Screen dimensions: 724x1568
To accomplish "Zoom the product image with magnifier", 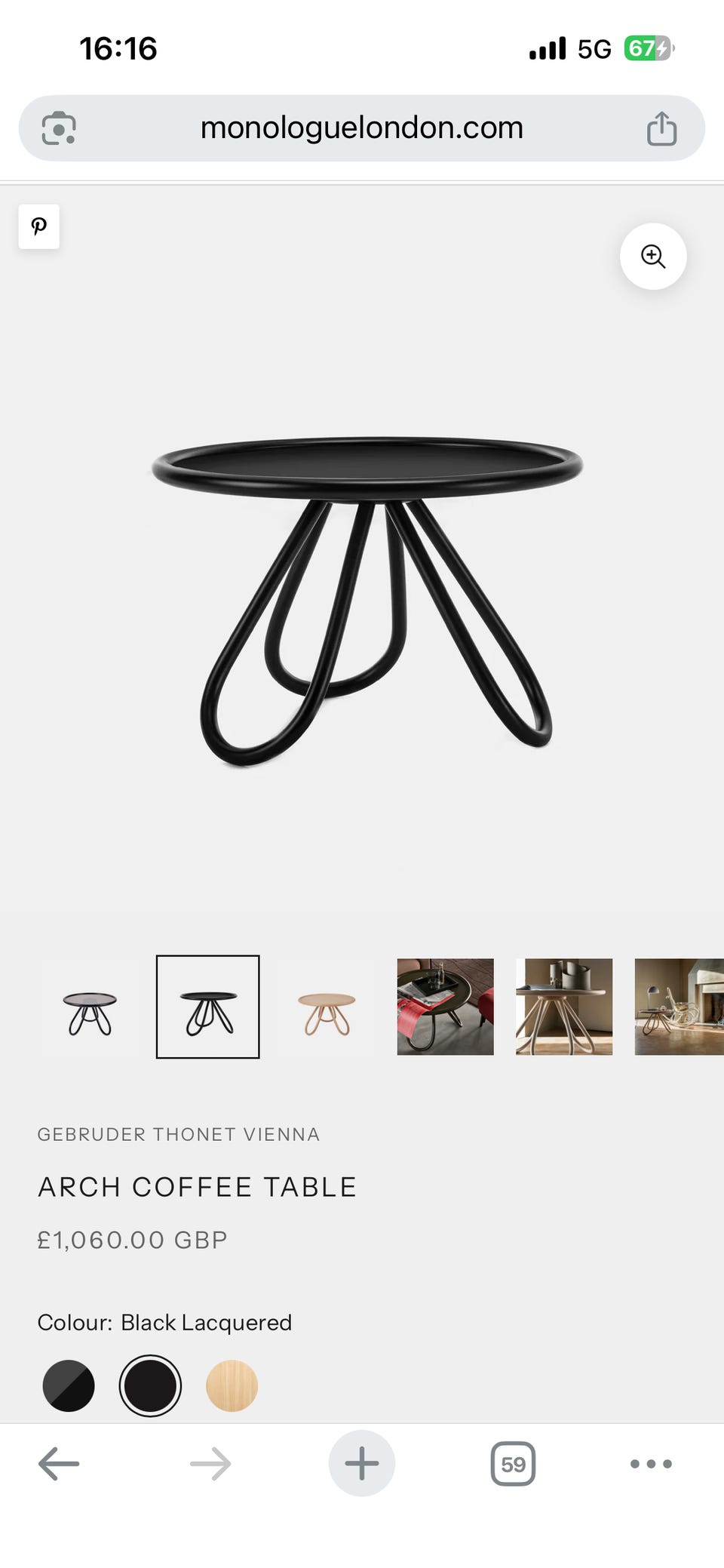I will point(653,257).
